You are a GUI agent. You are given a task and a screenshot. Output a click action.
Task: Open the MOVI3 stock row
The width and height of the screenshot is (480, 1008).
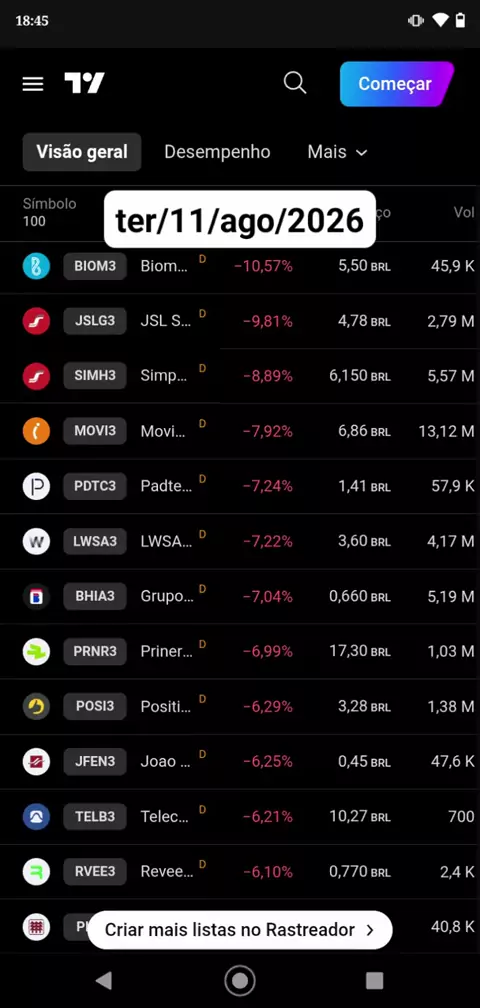pos(240,431)
